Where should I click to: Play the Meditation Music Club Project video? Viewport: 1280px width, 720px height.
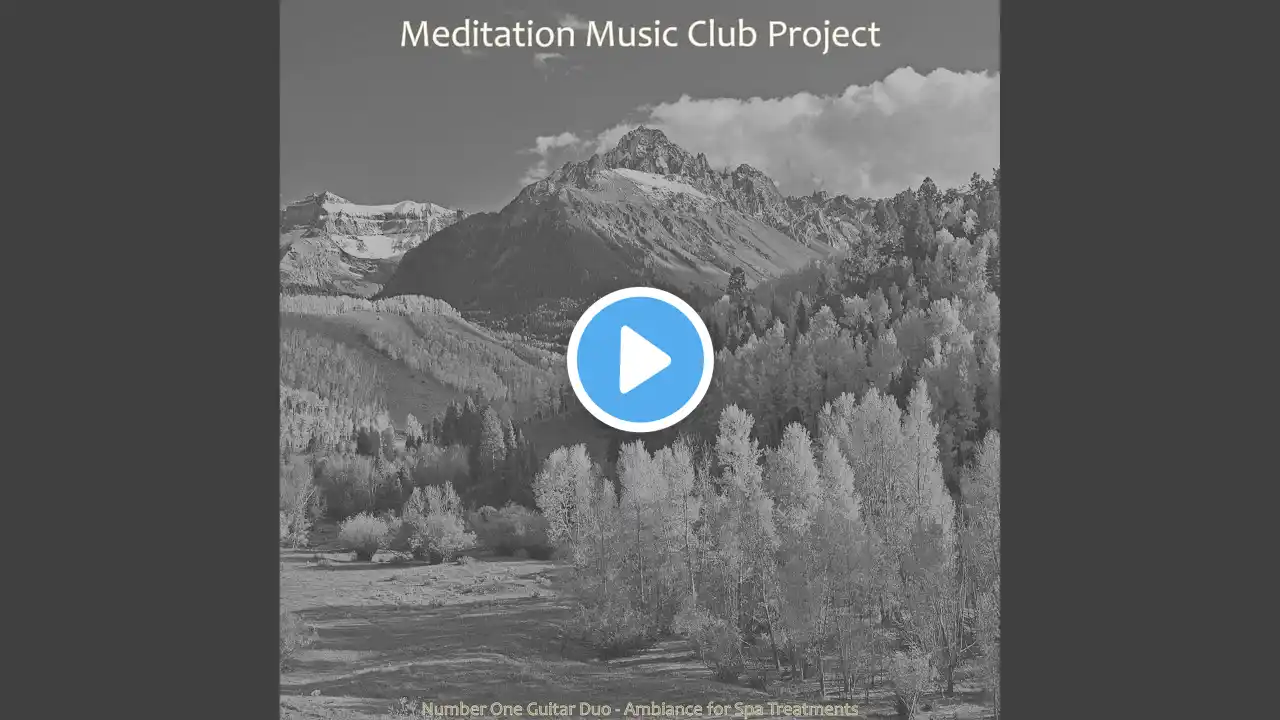pyautogui.click(x=640, y=360)
